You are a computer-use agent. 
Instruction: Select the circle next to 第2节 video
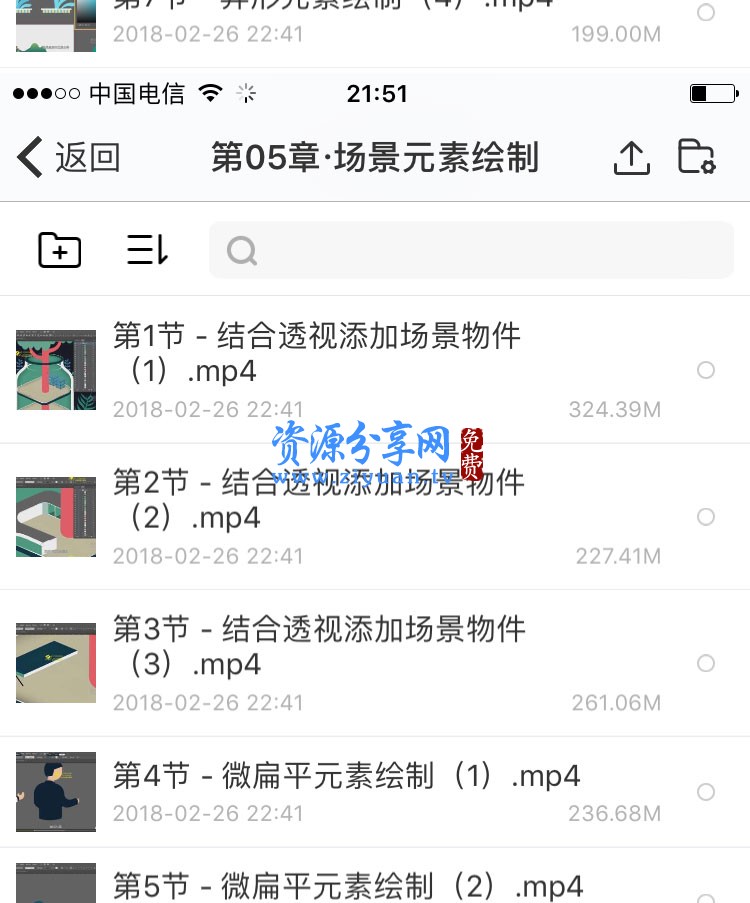coord(706,517)
